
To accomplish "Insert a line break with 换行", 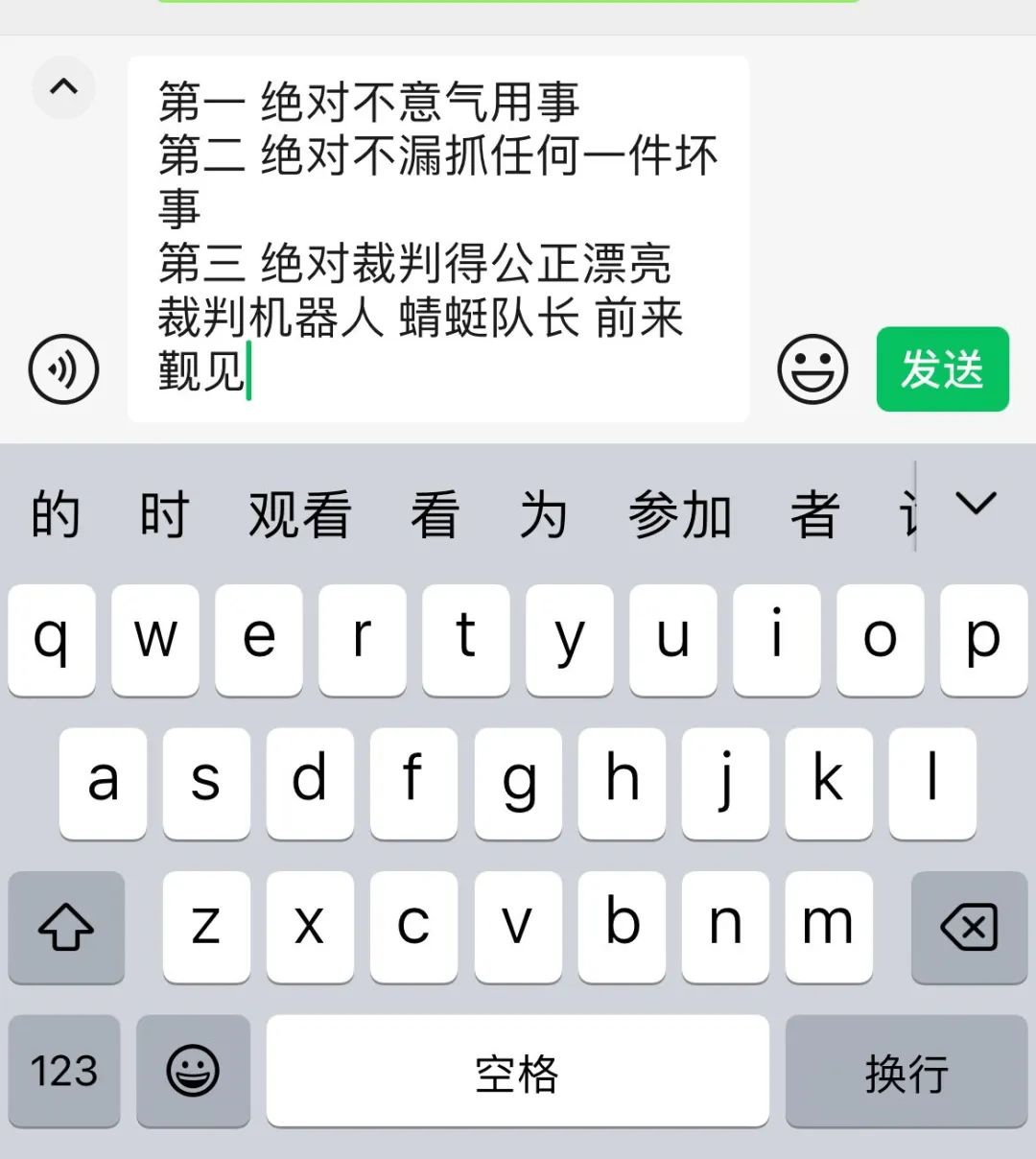I will 906,1071.
